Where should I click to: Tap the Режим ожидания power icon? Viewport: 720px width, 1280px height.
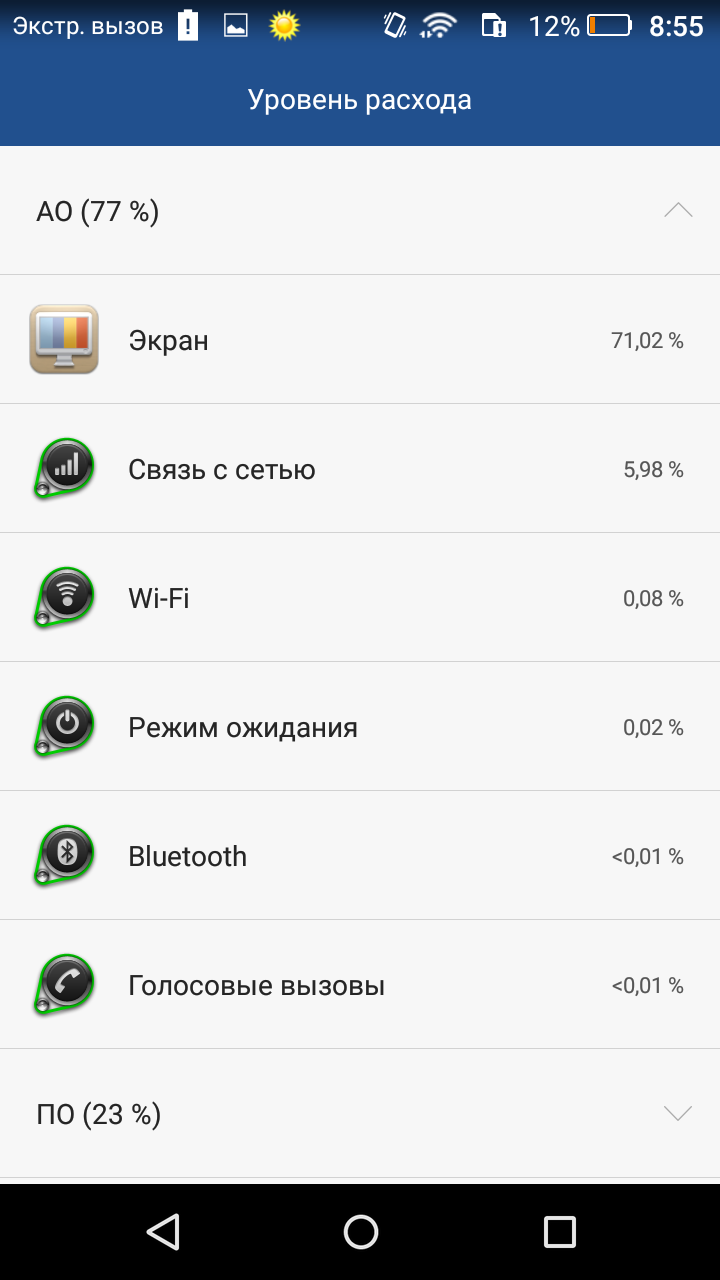(62, 726)
